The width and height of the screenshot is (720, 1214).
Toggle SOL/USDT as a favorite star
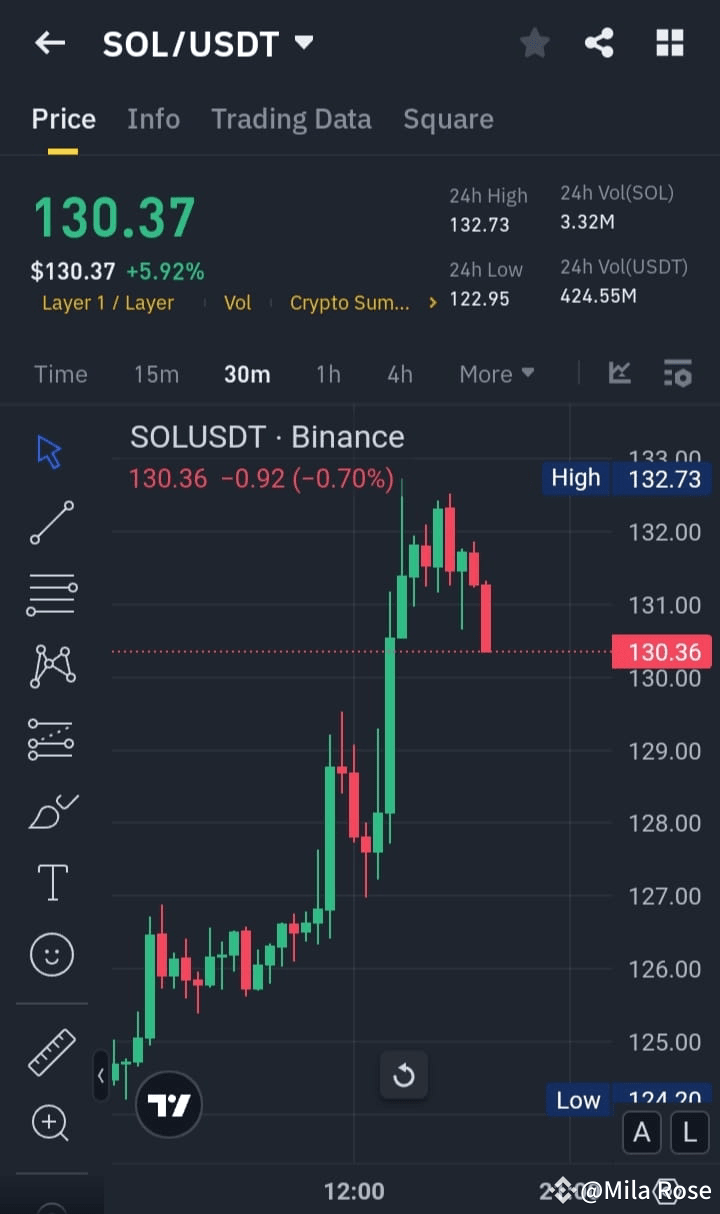pyautogui.click(x=535, y=42)
